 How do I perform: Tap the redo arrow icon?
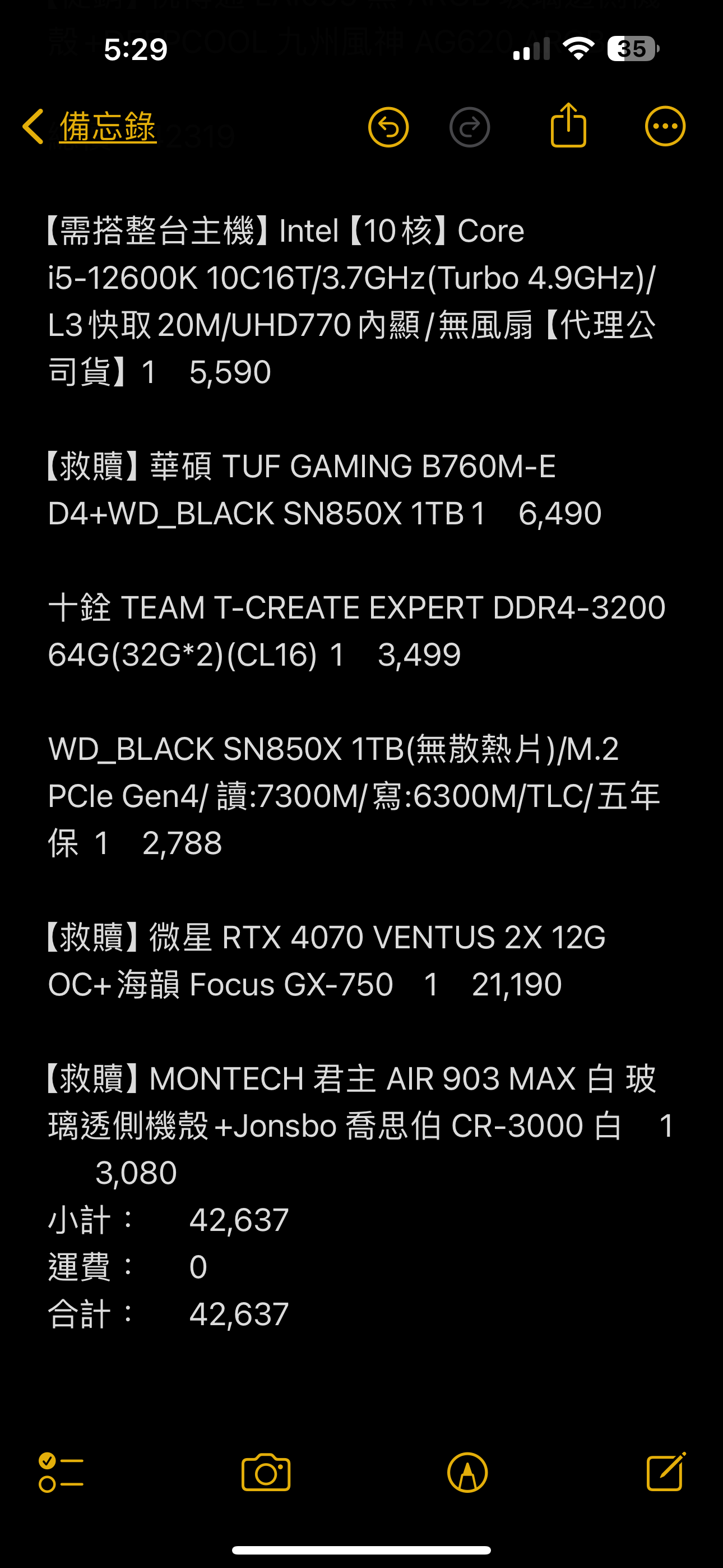(x=469, y=127)
